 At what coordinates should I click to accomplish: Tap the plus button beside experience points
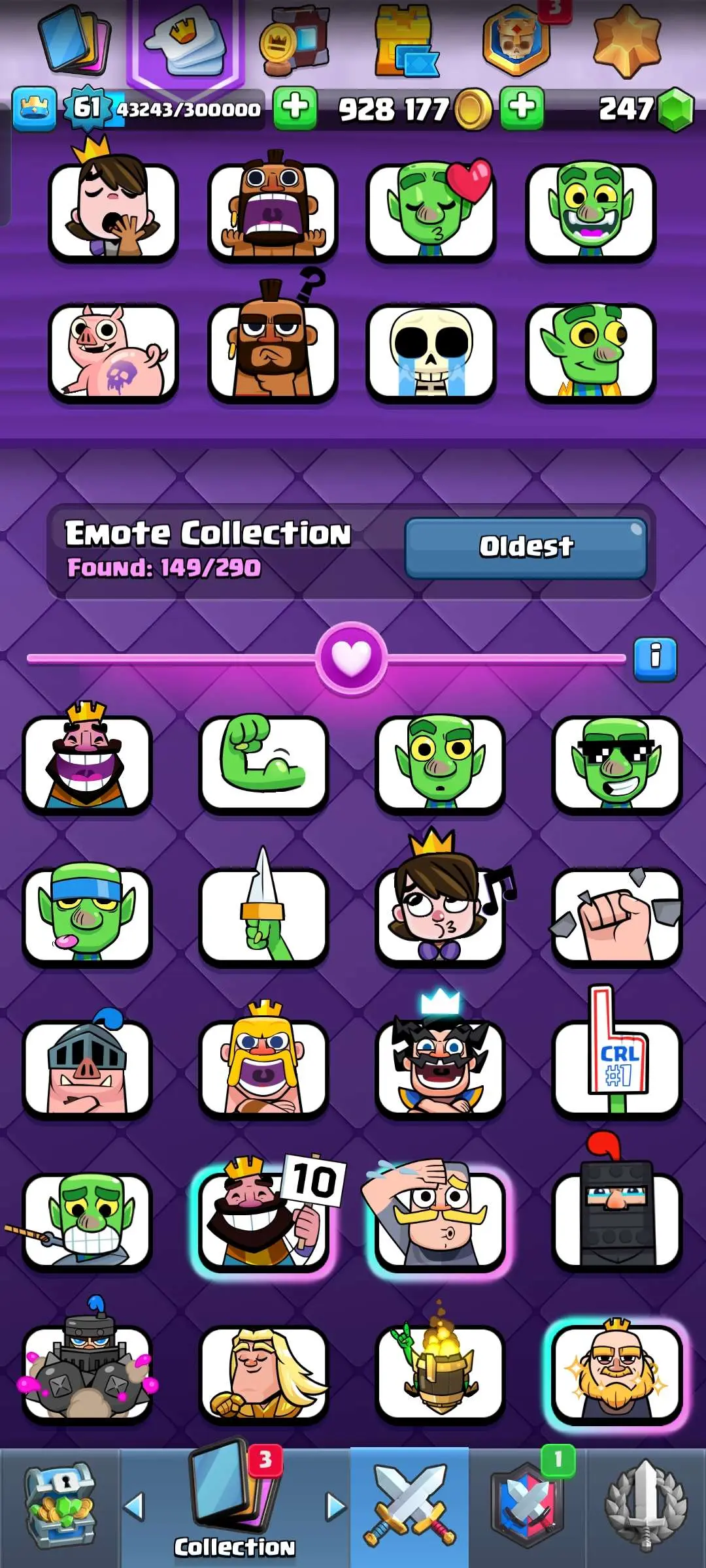point(295,108)
